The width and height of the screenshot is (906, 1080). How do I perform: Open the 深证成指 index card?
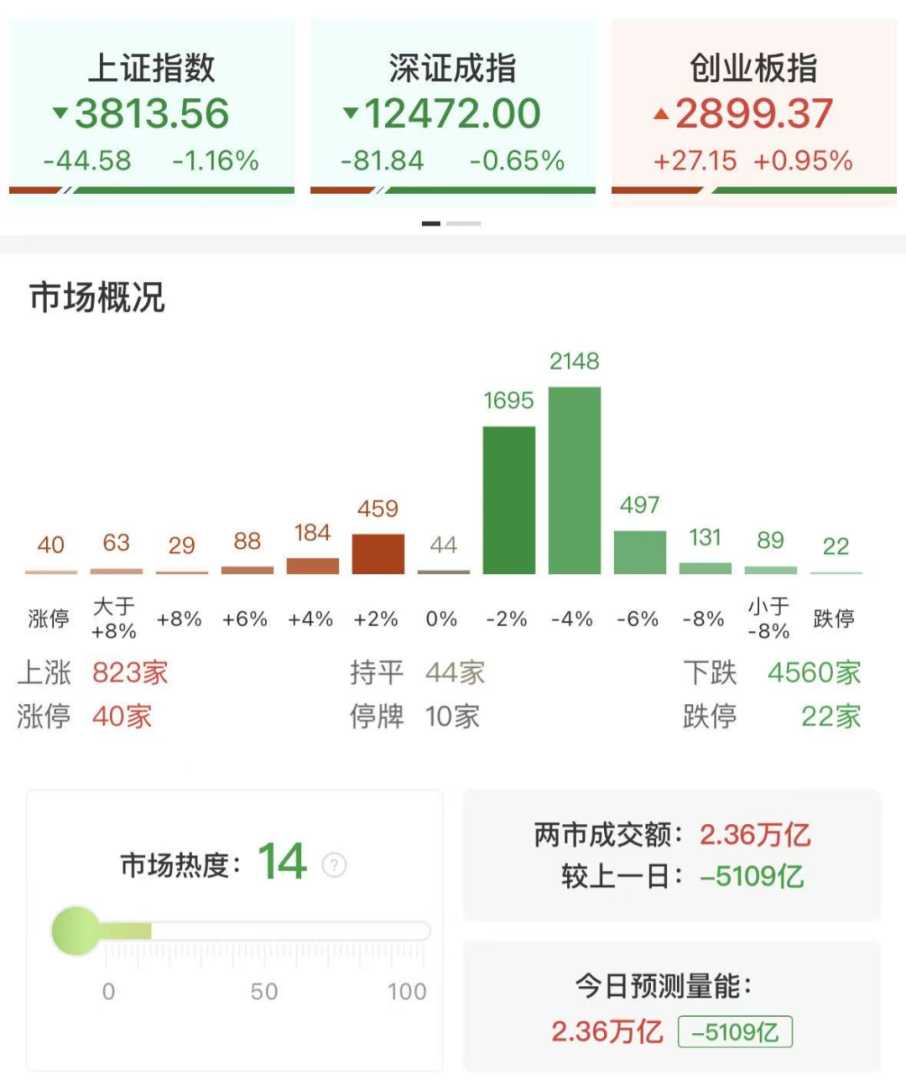coord(452,110)
